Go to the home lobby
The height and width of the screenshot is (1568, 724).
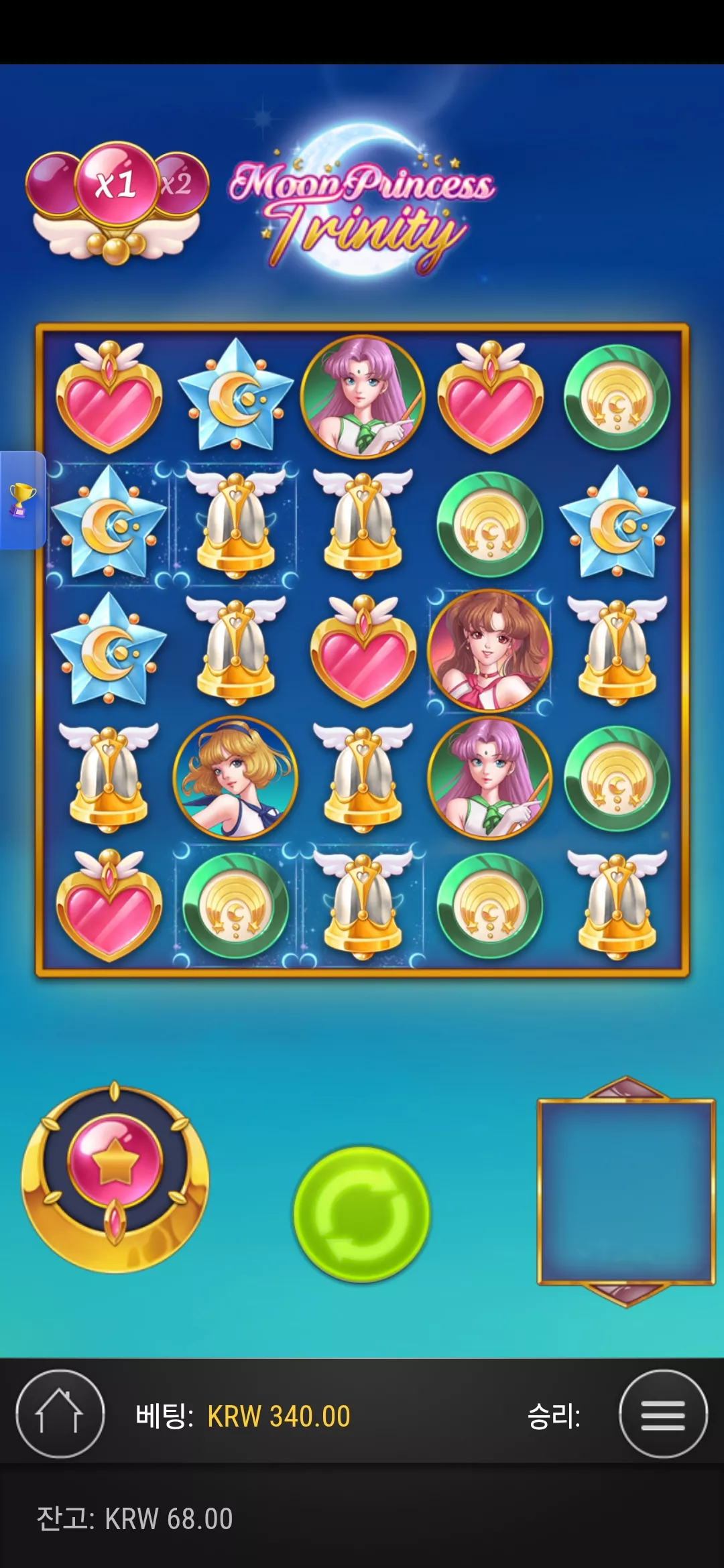pyautogui.click(x=60, y=1415)
